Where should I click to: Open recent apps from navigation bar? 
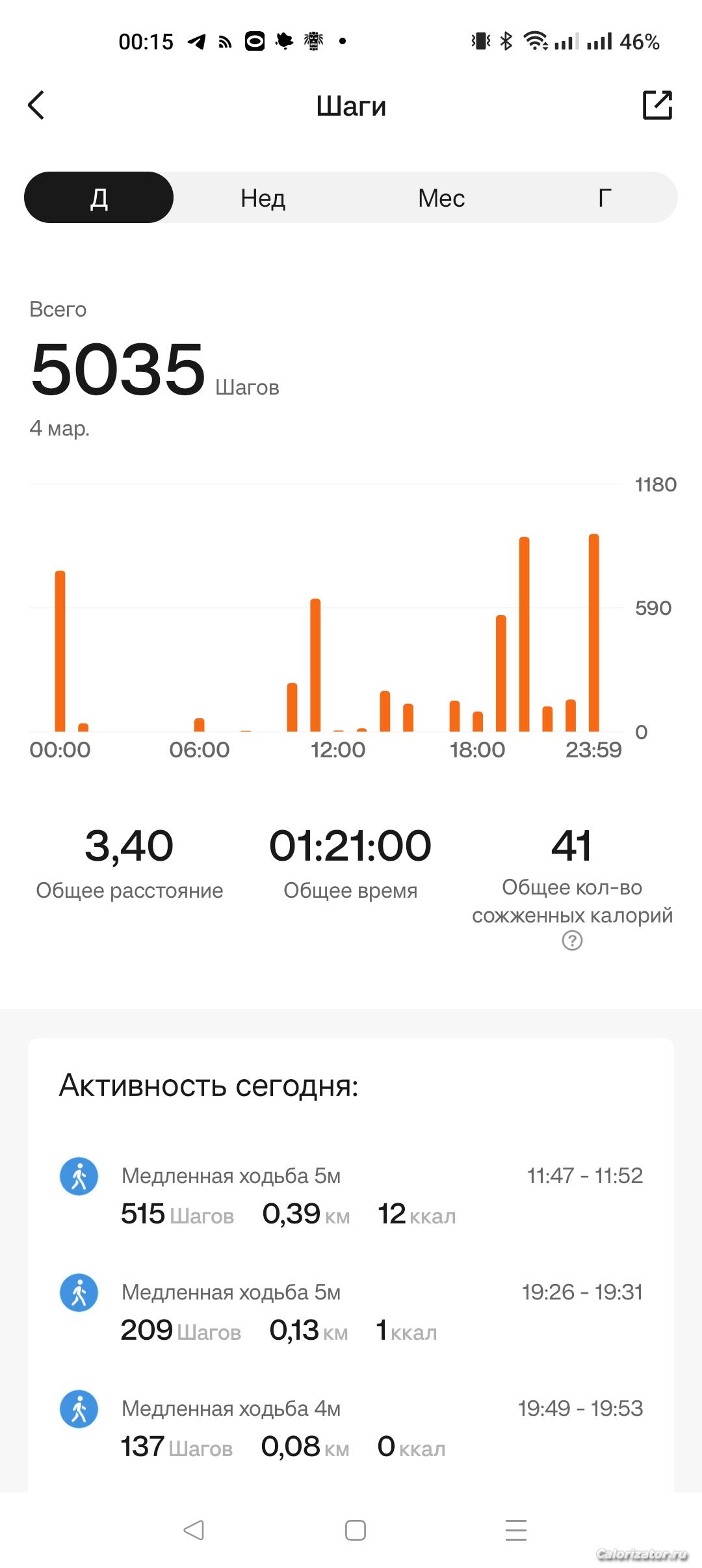point(515,1530)
